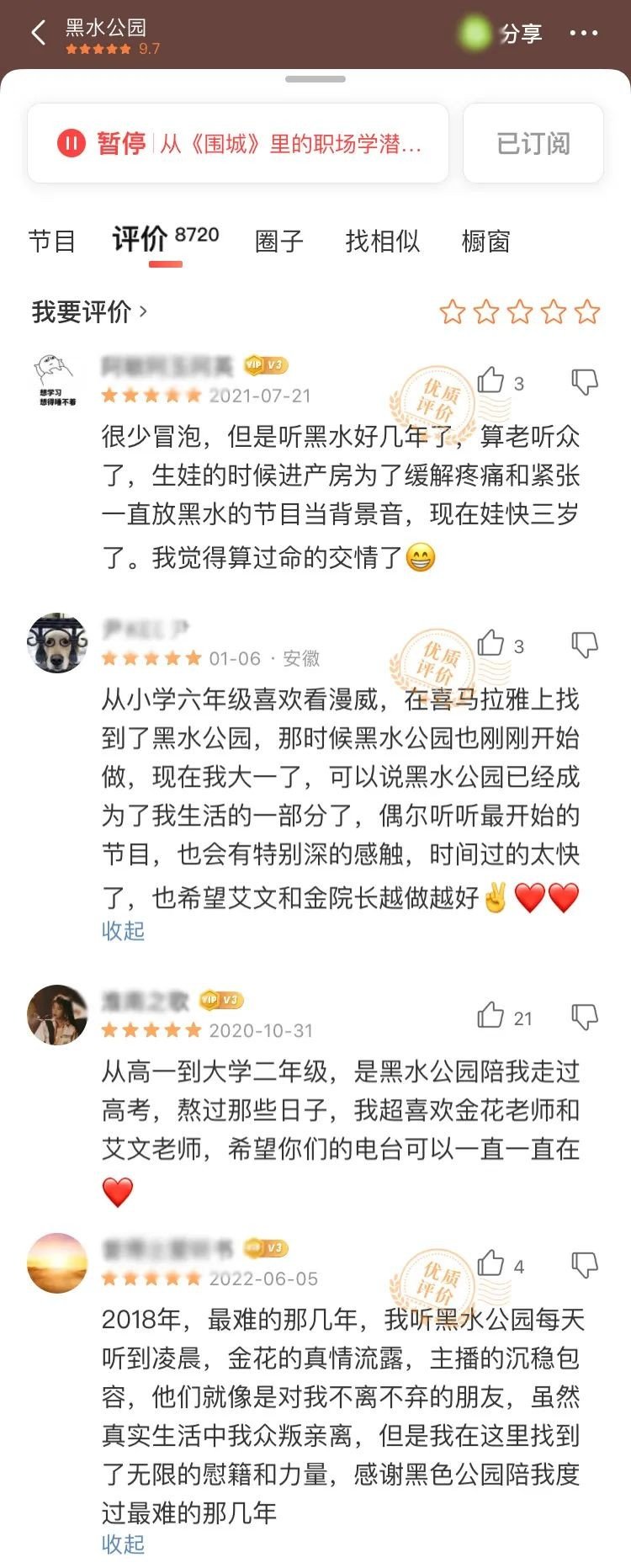Open the dog avatar reviewer's profile
This screenshot has height=1568, width=631.
coord(57,643)
